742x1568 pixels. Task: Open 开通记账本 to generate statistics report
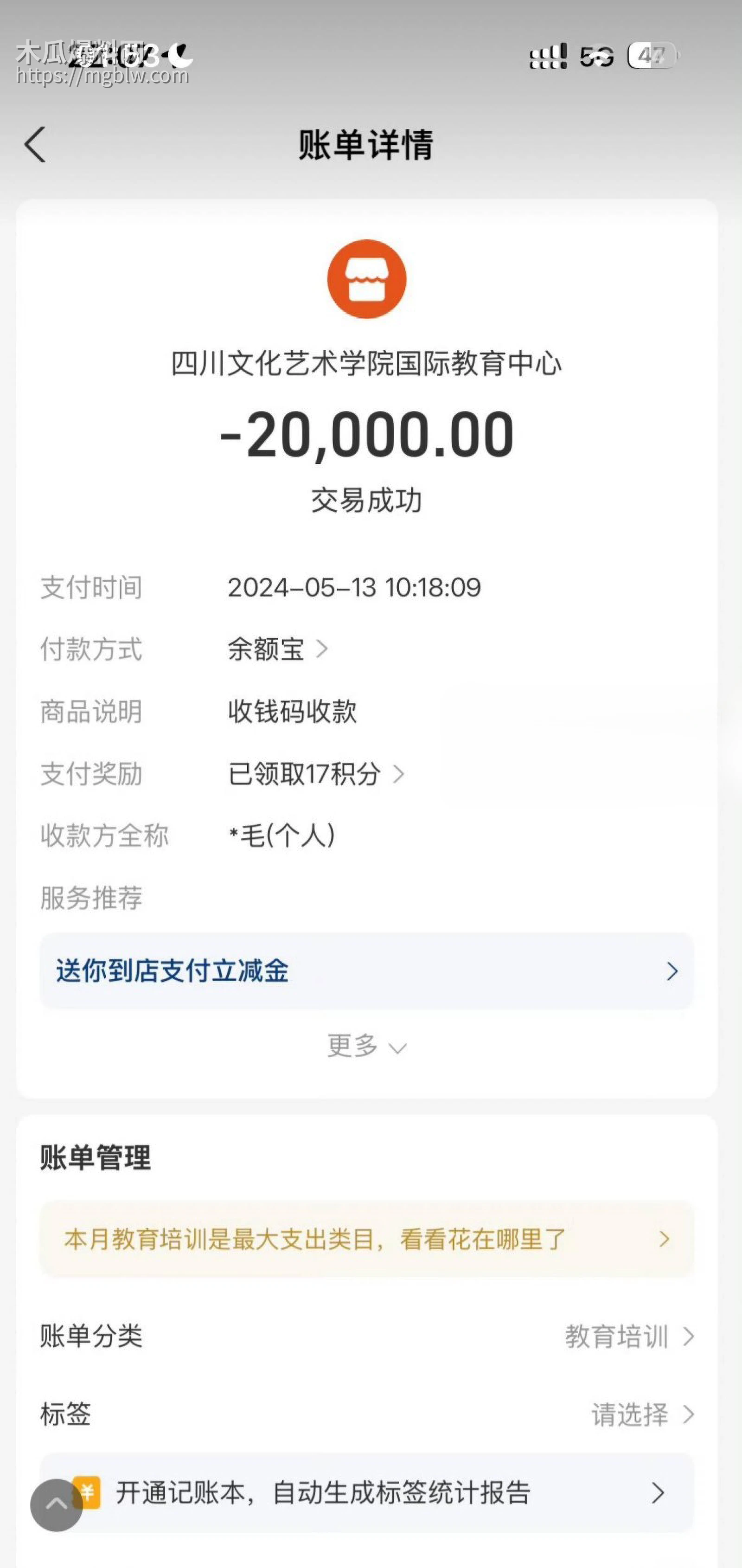click(x=323, y=1493)
